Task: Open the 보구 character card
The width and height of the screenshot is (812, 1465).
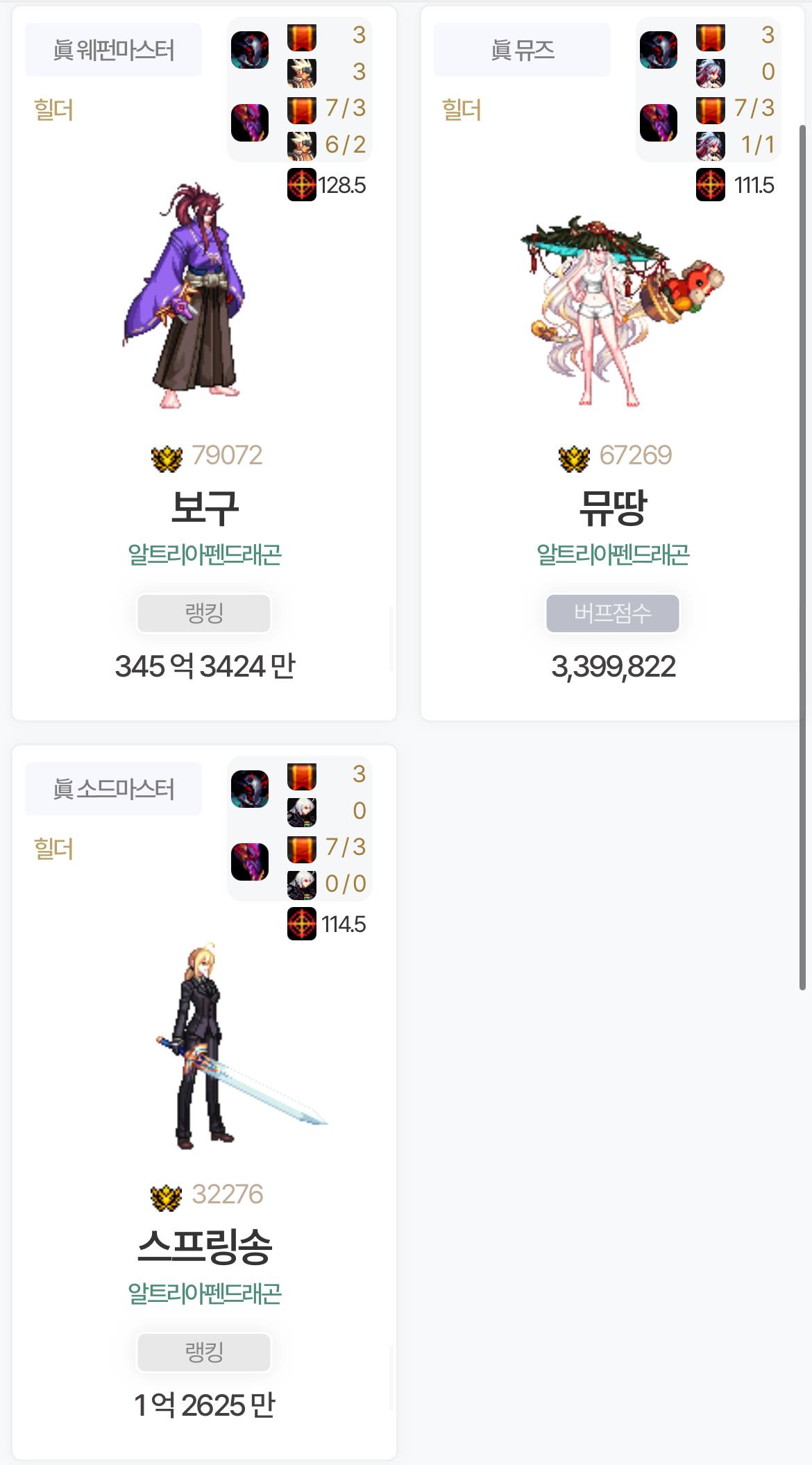Action: [204, 507]
